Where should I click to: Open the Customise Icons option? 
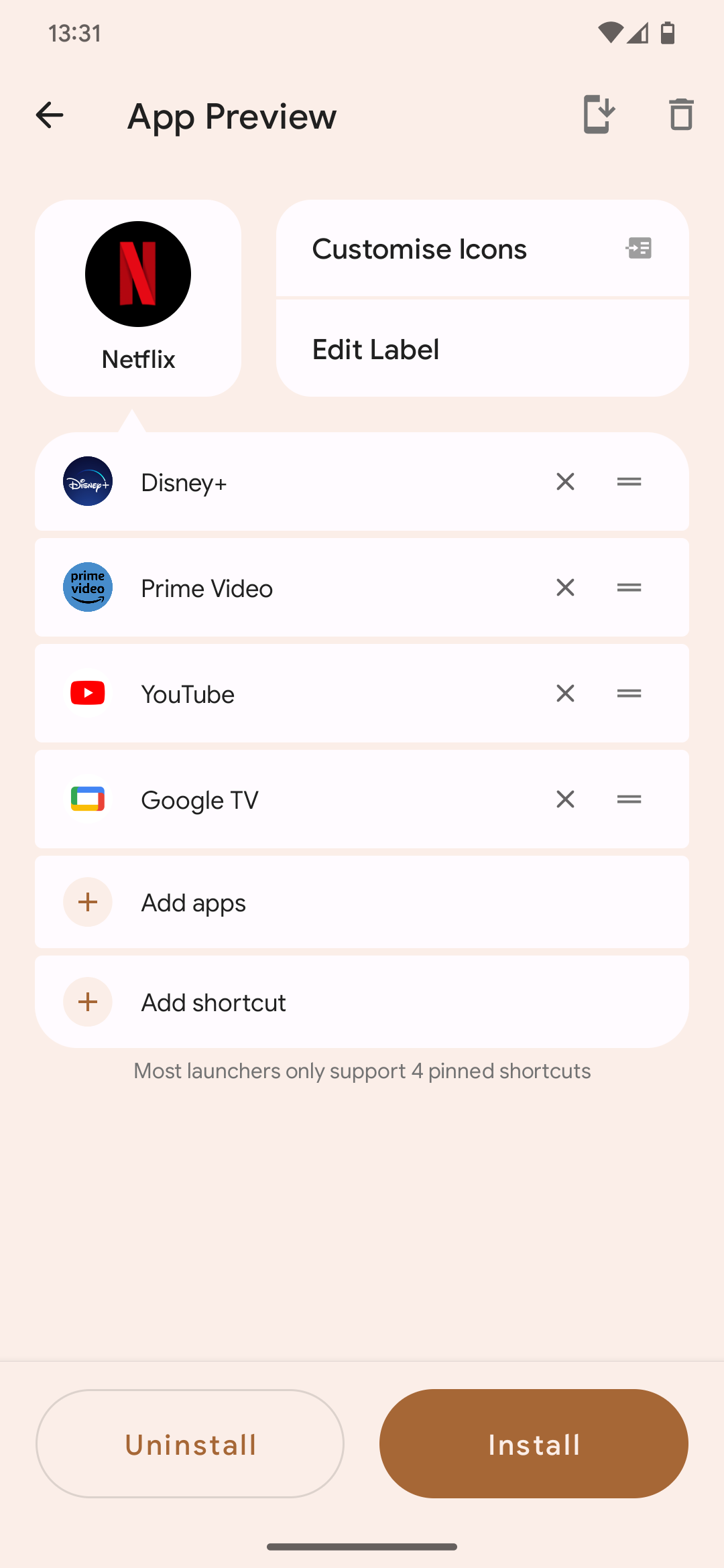click(419, 249)
